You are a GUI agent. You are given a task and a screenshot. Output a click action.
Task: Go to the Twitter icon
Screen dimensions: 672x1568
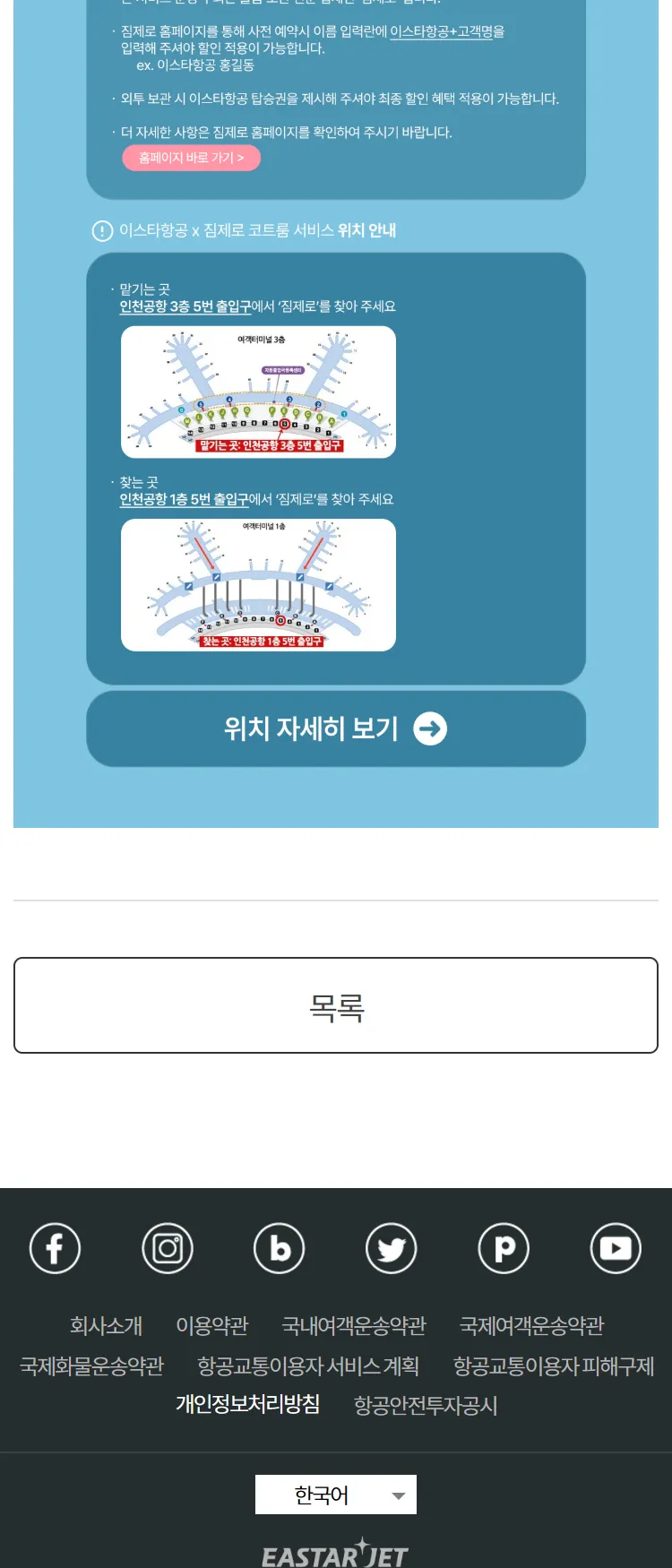tap(392, 1248)
